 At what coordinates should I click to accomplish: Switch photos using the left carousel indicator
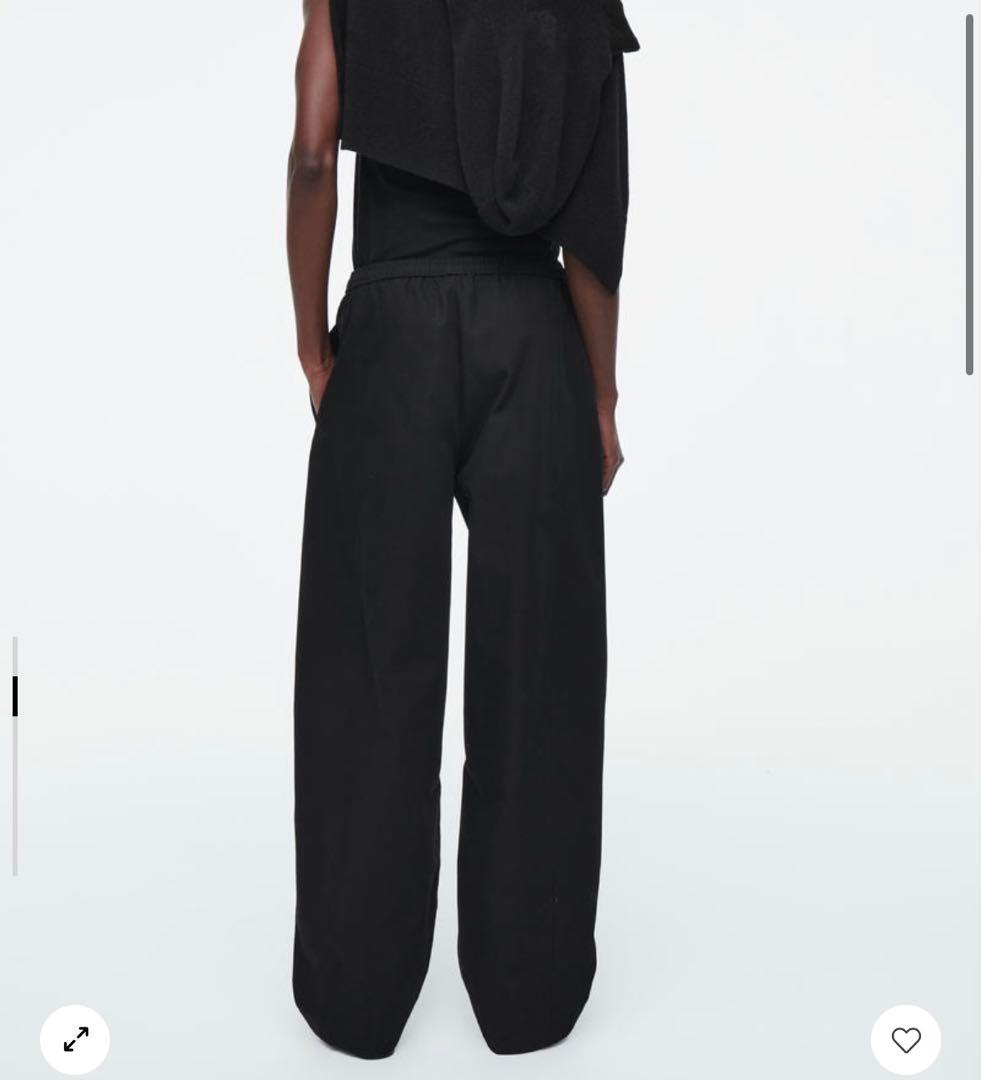[x=15, y=750]
